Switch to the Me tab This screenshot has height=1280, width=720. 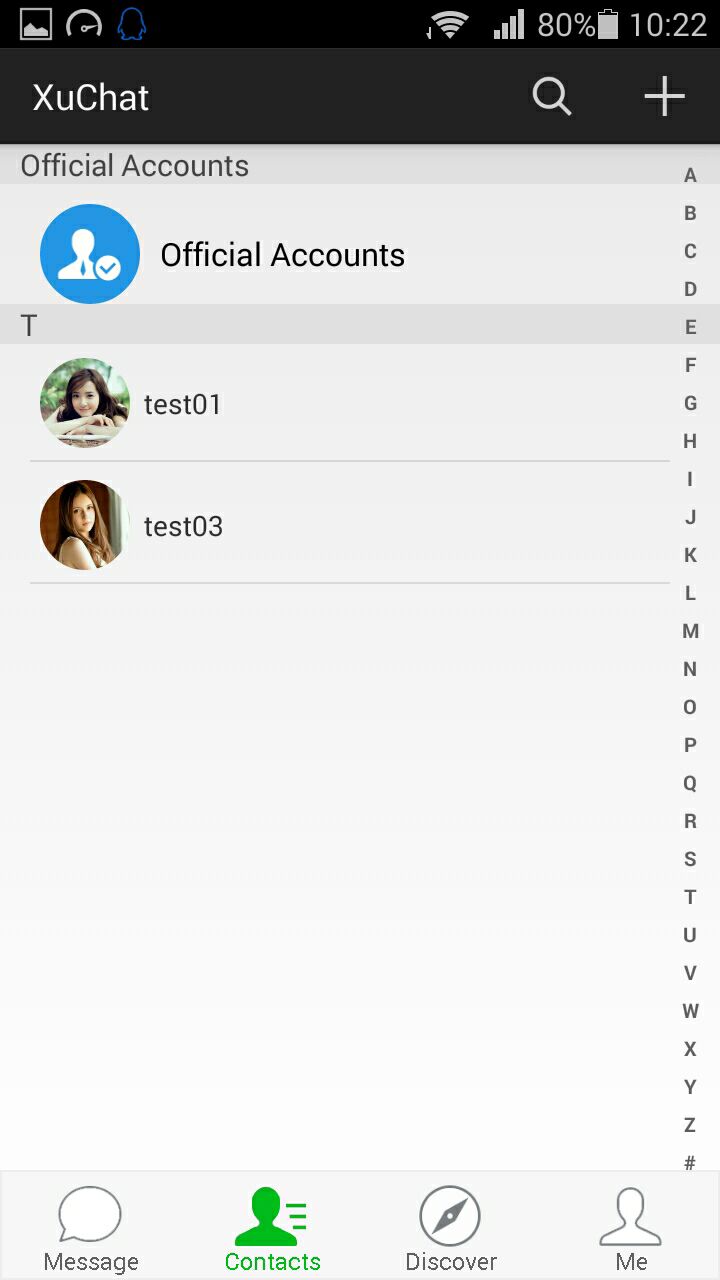click(x=631, y=1229)
